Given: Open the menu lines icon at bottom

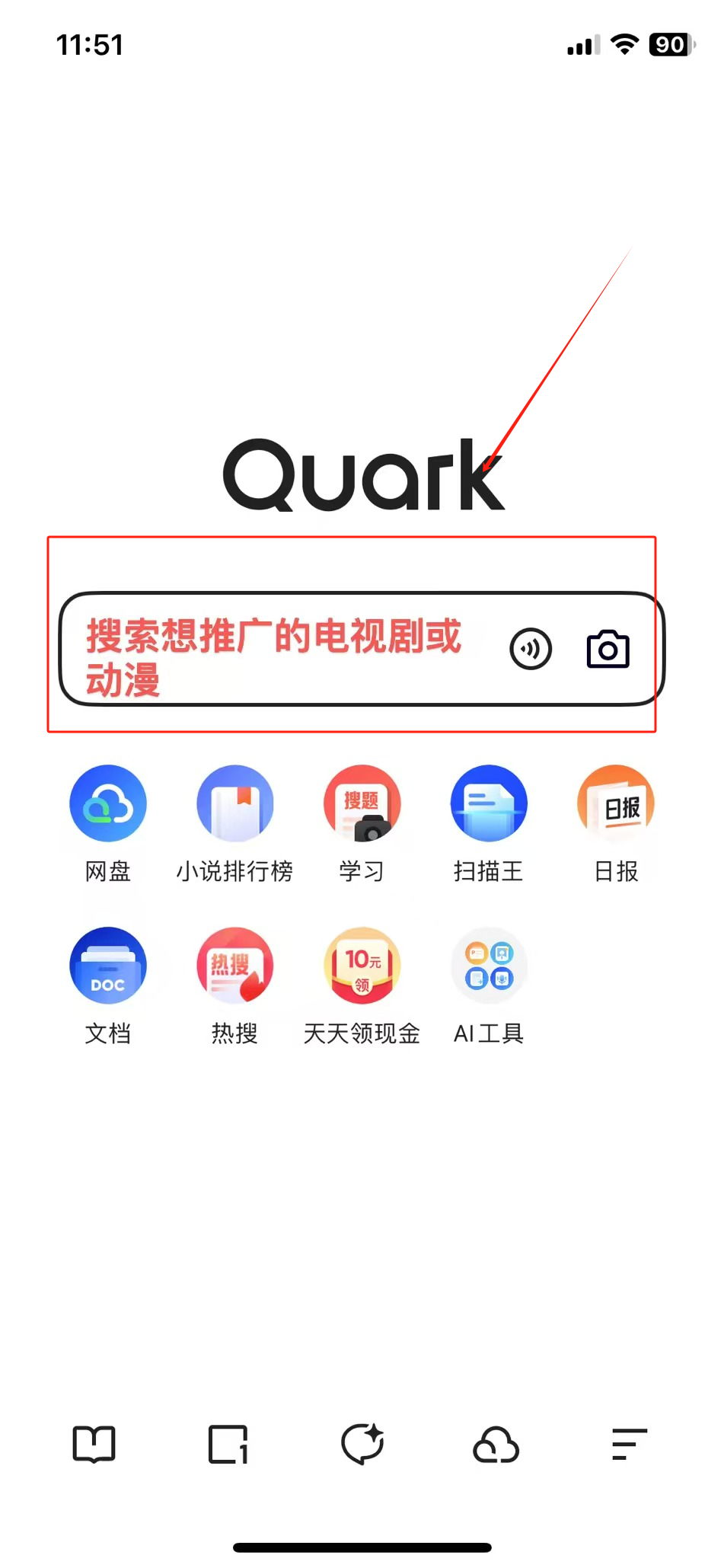Looking at the screenshot, I should [630, 1444].
